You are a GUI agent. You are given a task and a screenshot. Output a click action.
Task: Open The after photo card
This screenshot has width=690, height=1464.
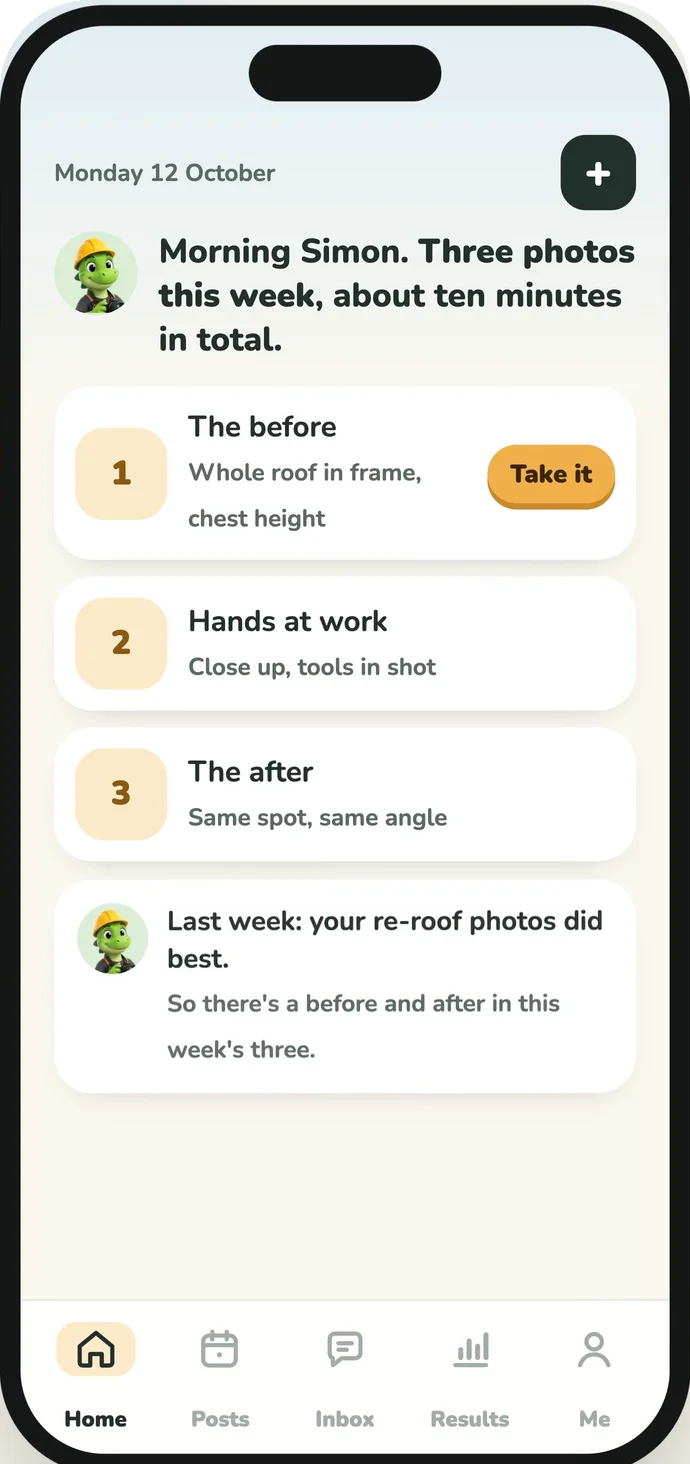pos(345,794)
